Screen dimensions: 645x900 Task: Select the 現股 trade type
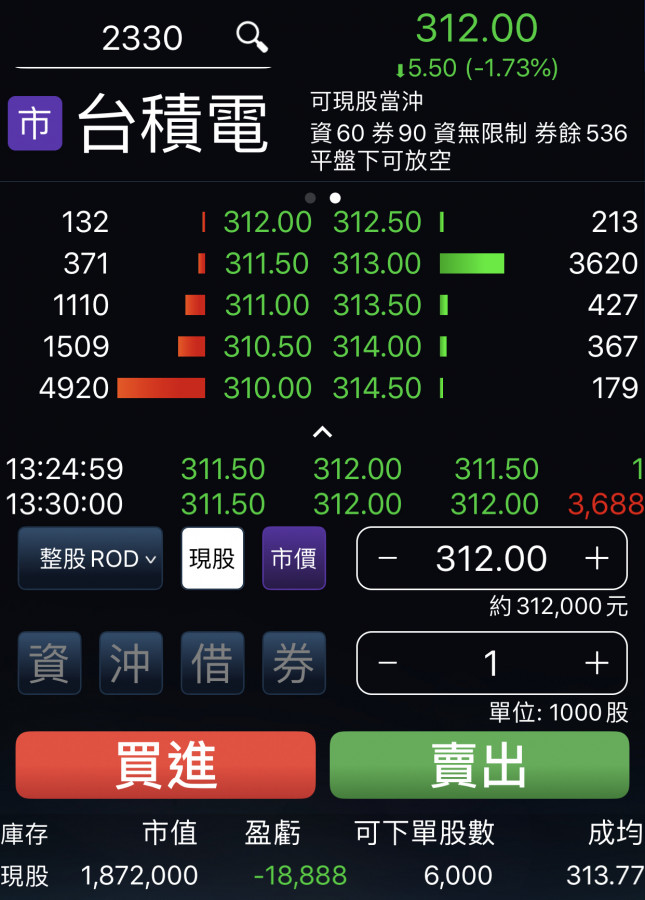(212, 558)
